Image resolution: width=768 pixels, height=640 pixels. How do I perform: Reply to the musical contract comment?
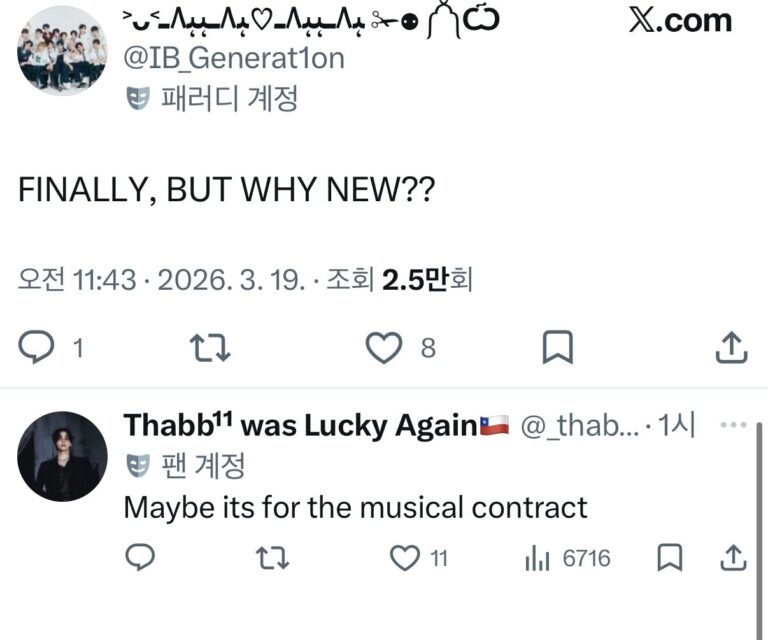(140, 558)
